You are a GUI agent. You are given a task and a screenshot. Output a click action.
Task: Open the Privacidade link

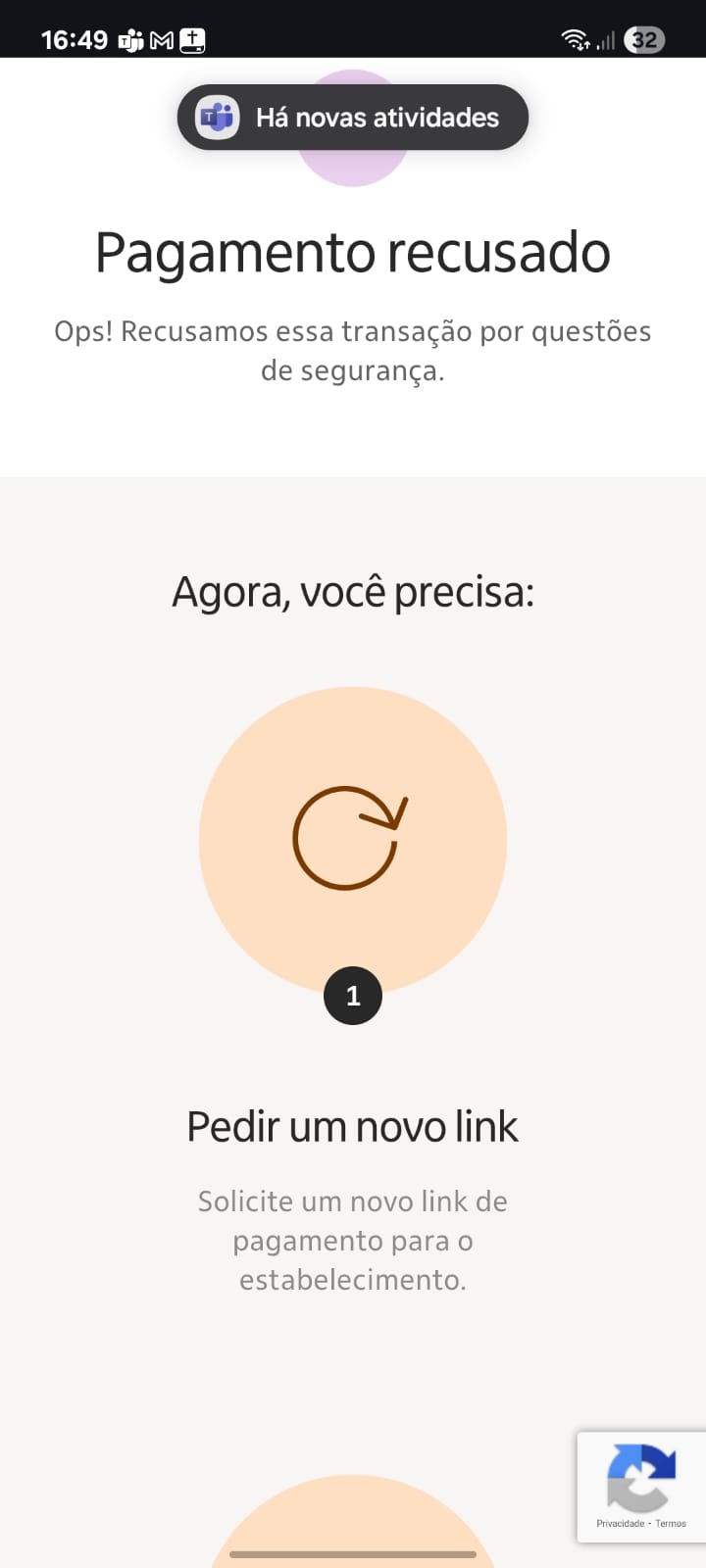tap(619, 1523)
